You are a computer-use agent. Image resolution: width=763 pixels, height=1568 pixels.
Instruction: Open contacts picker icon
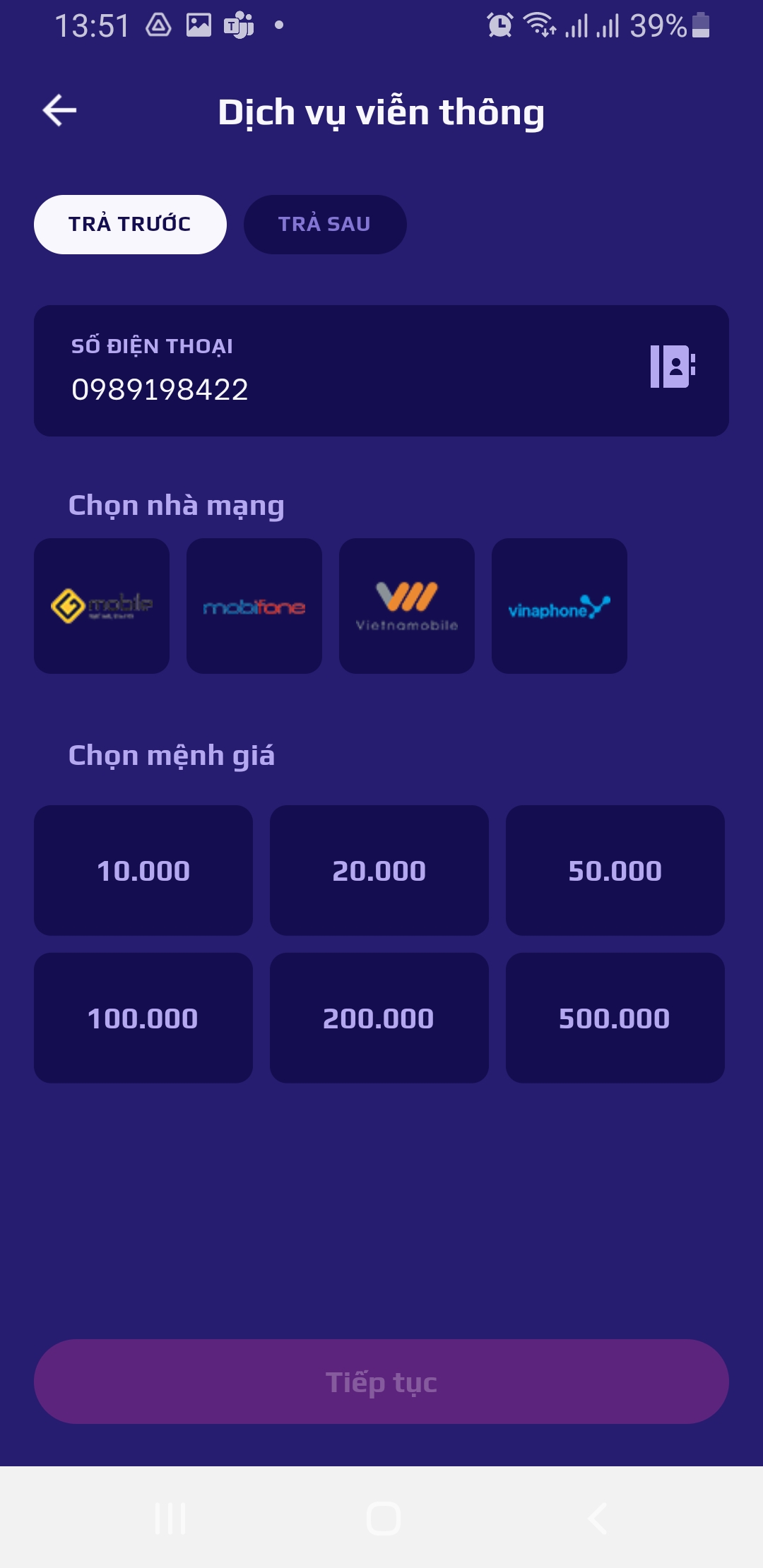[673, 367]
